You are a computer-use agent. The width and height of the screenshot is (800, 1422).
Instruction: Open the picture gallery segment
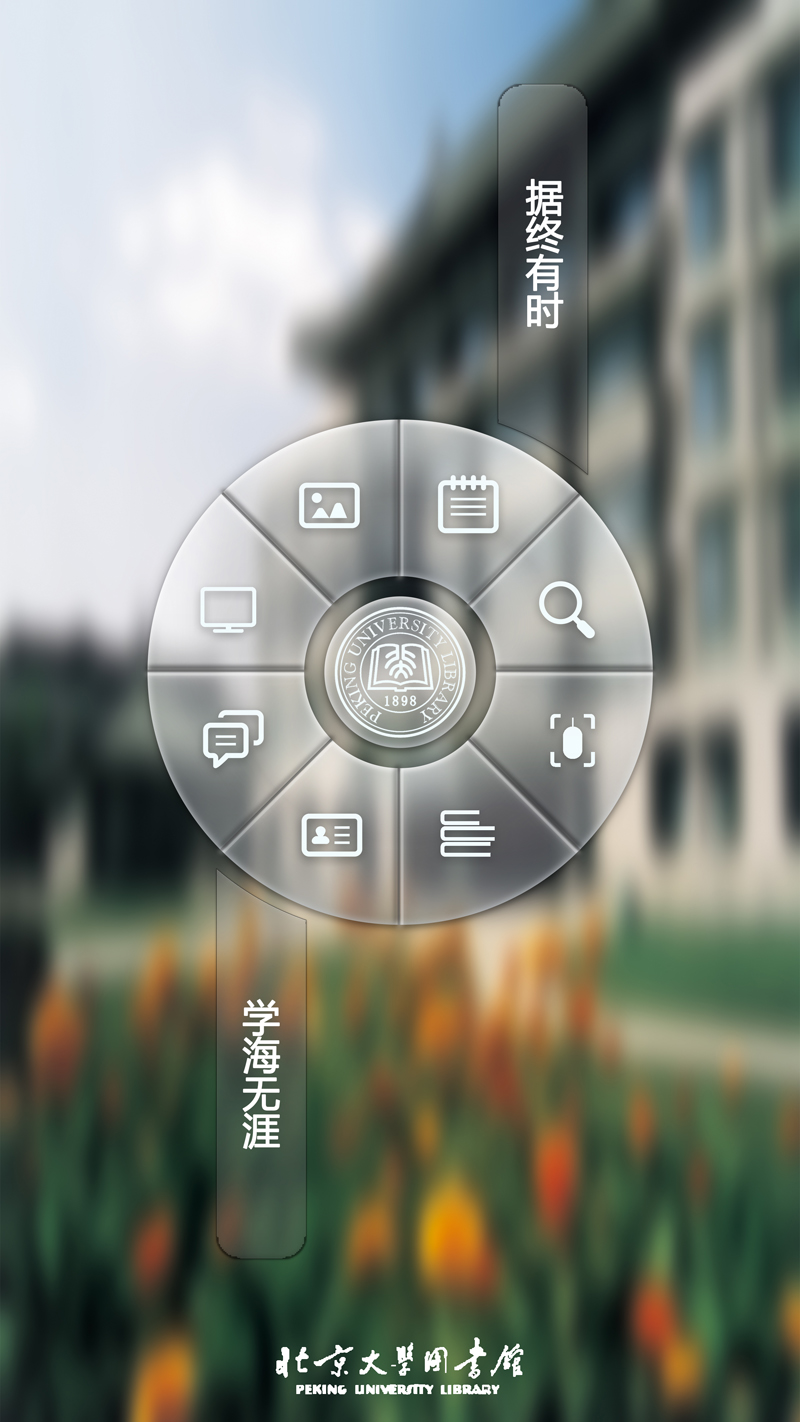tap(329, 505)
